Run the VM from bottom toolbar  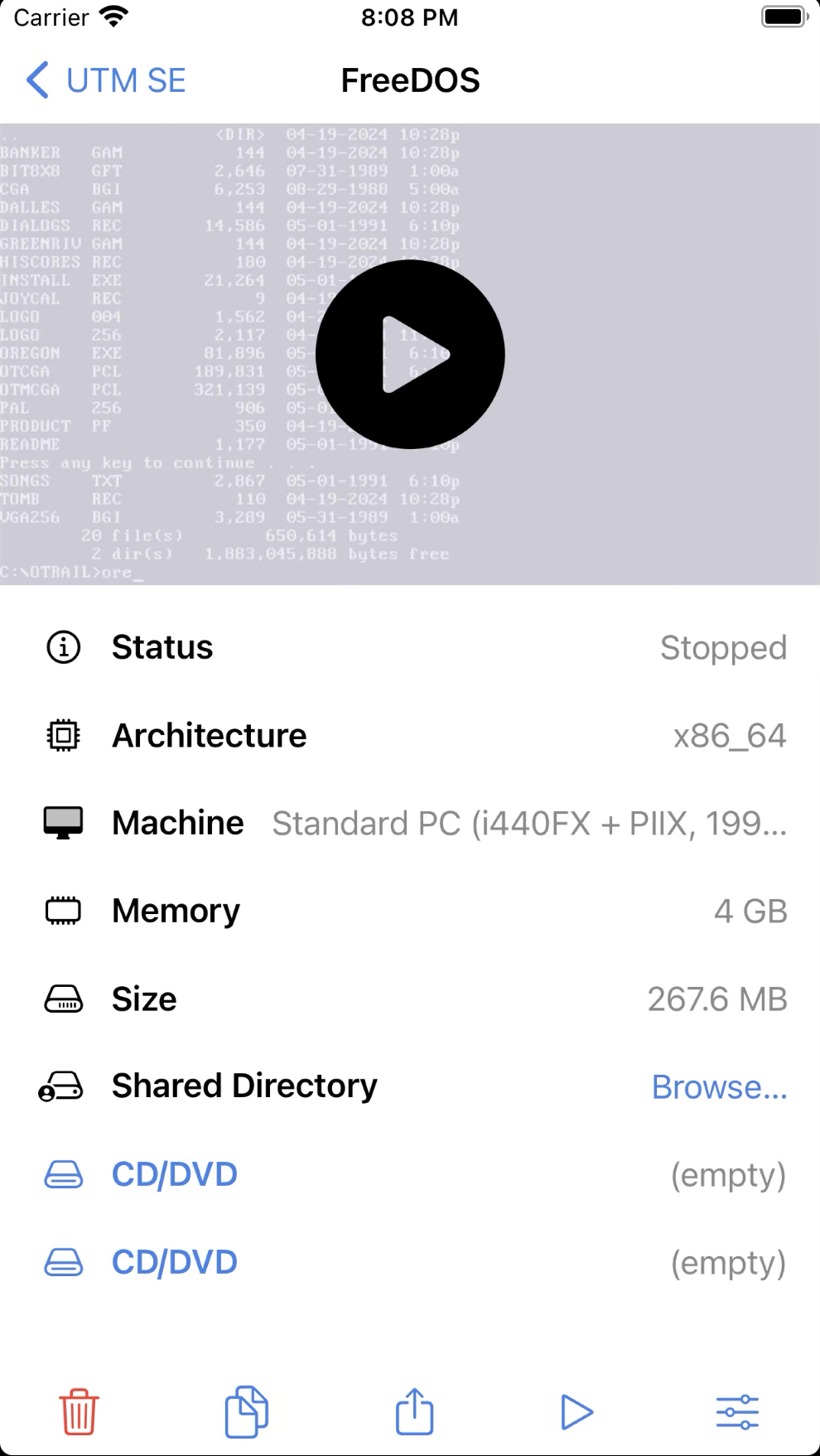coord(576,1411)
